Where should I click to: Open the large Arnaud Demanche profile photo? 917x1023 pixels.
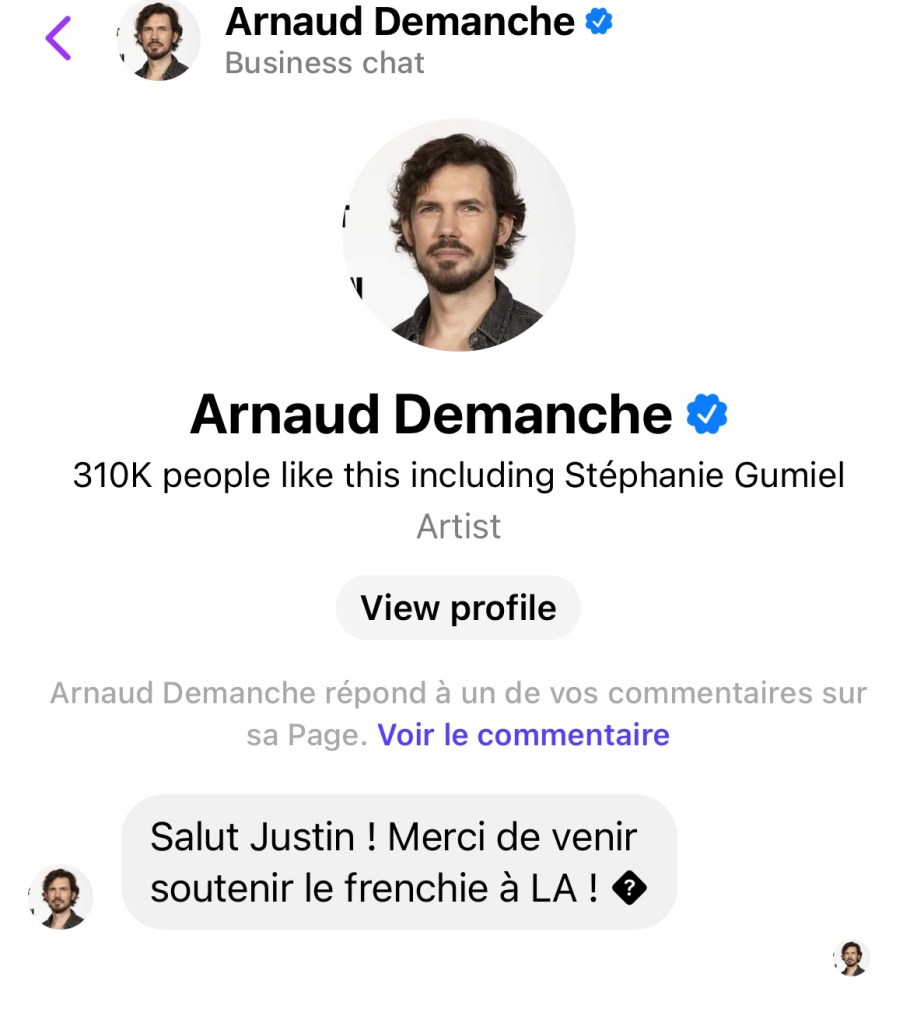[x=458, y=235]
